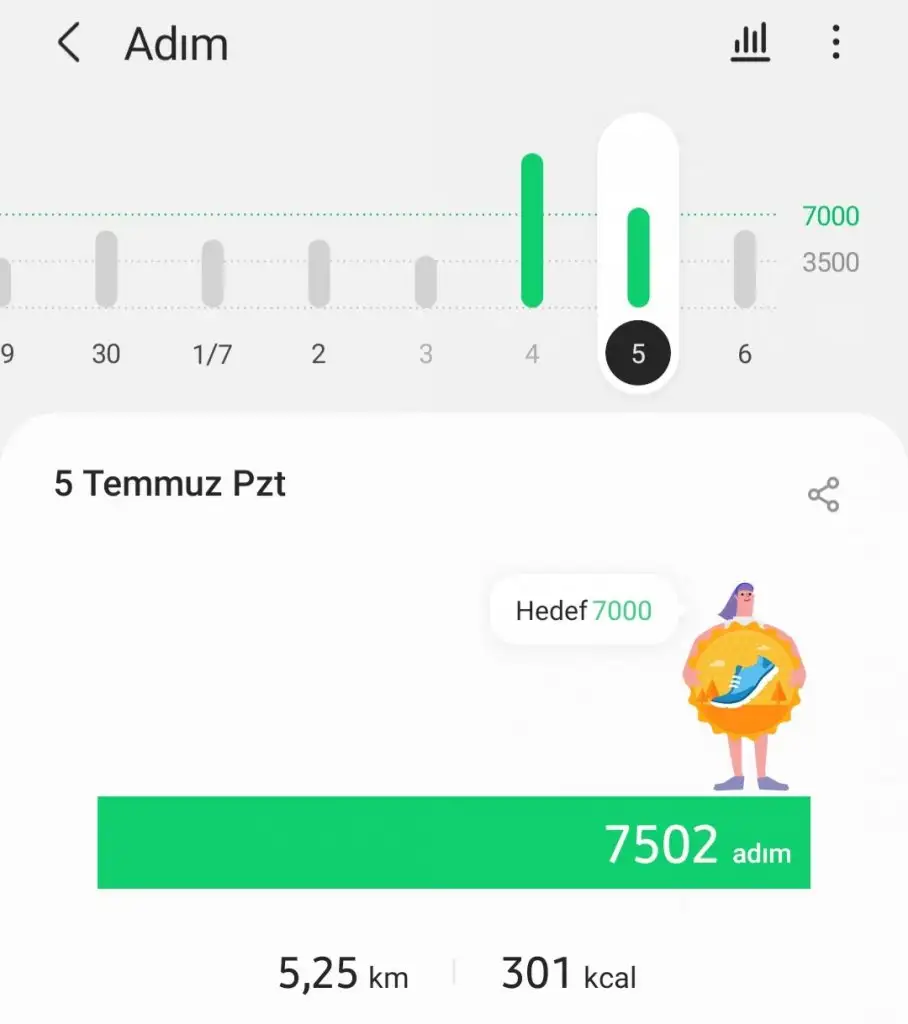Select day 30 in the step chart
908x1024 pixels.
point(106,354)
